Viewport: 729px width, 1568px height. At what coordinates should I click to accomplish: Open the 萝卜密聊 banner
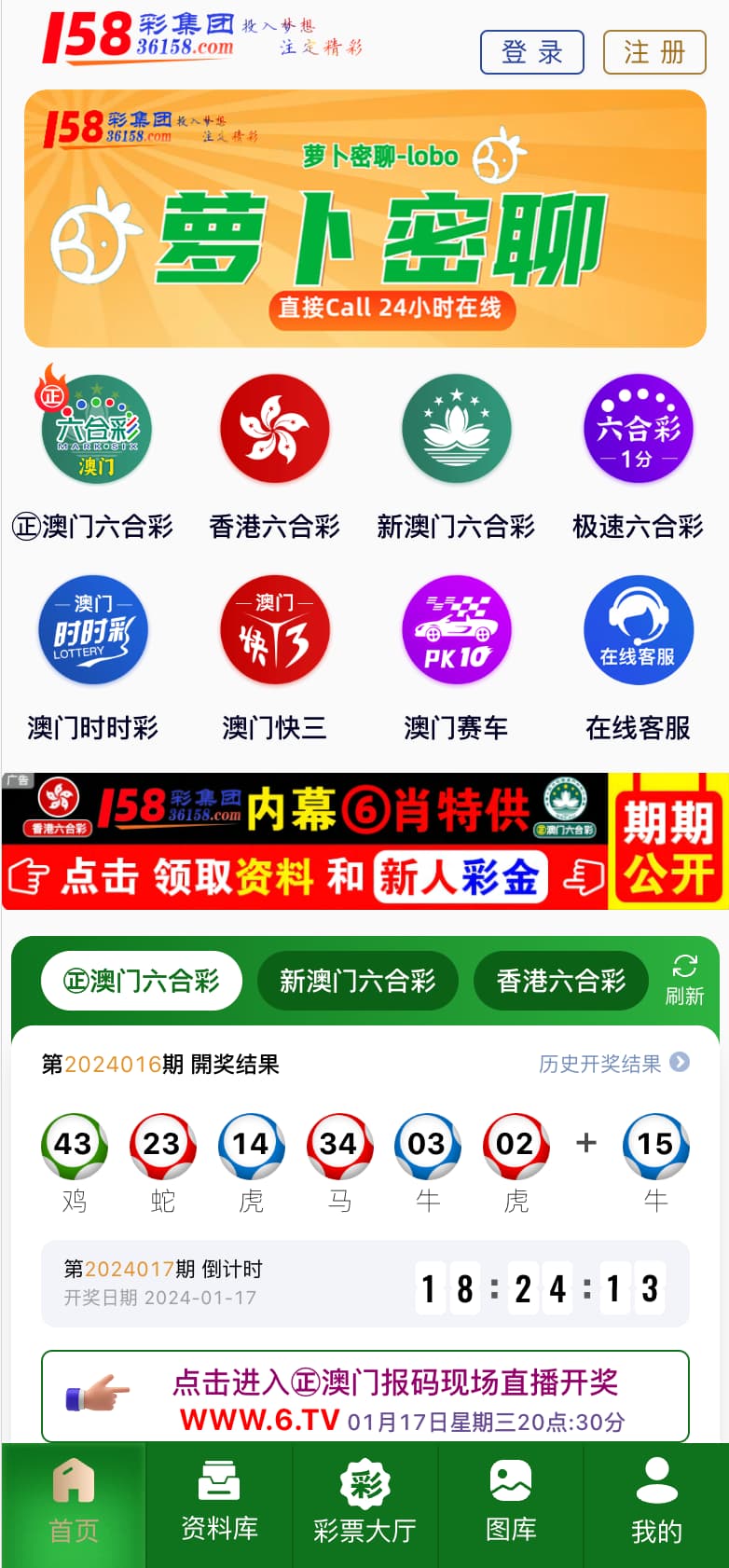(x=364, y=219)
